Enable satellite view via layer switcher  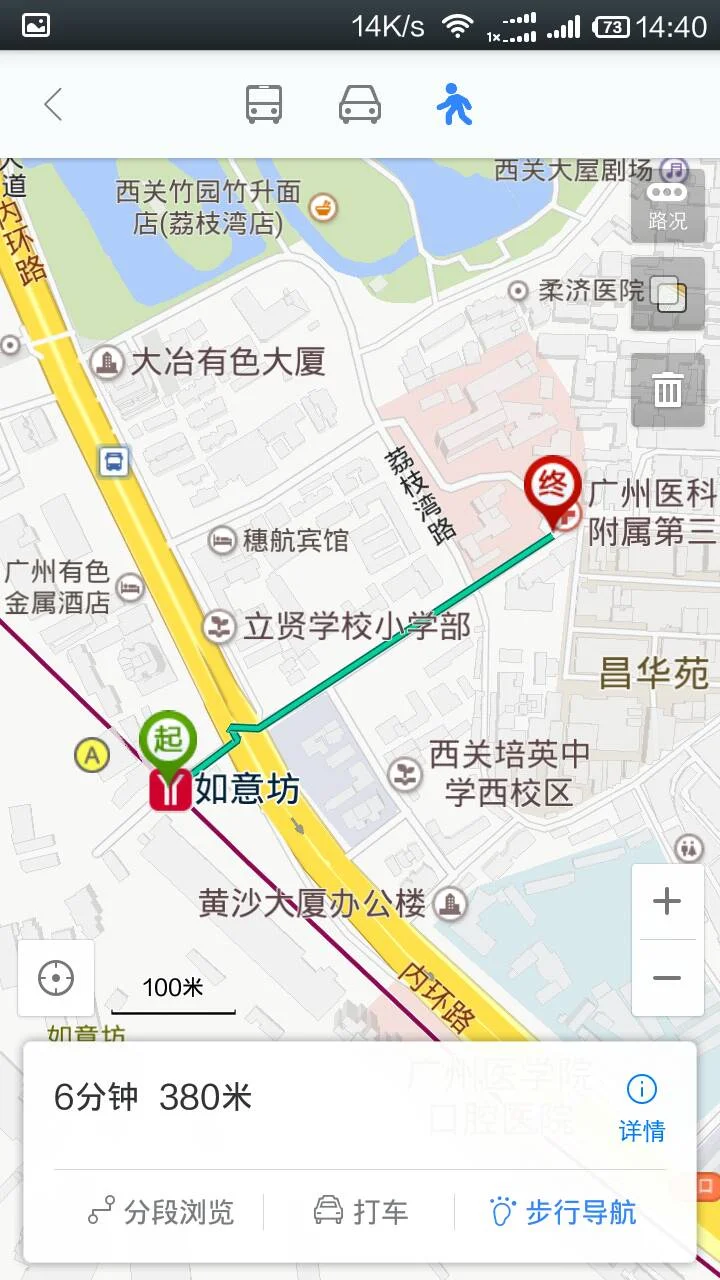pyautogui.click(x=668, y=295)
